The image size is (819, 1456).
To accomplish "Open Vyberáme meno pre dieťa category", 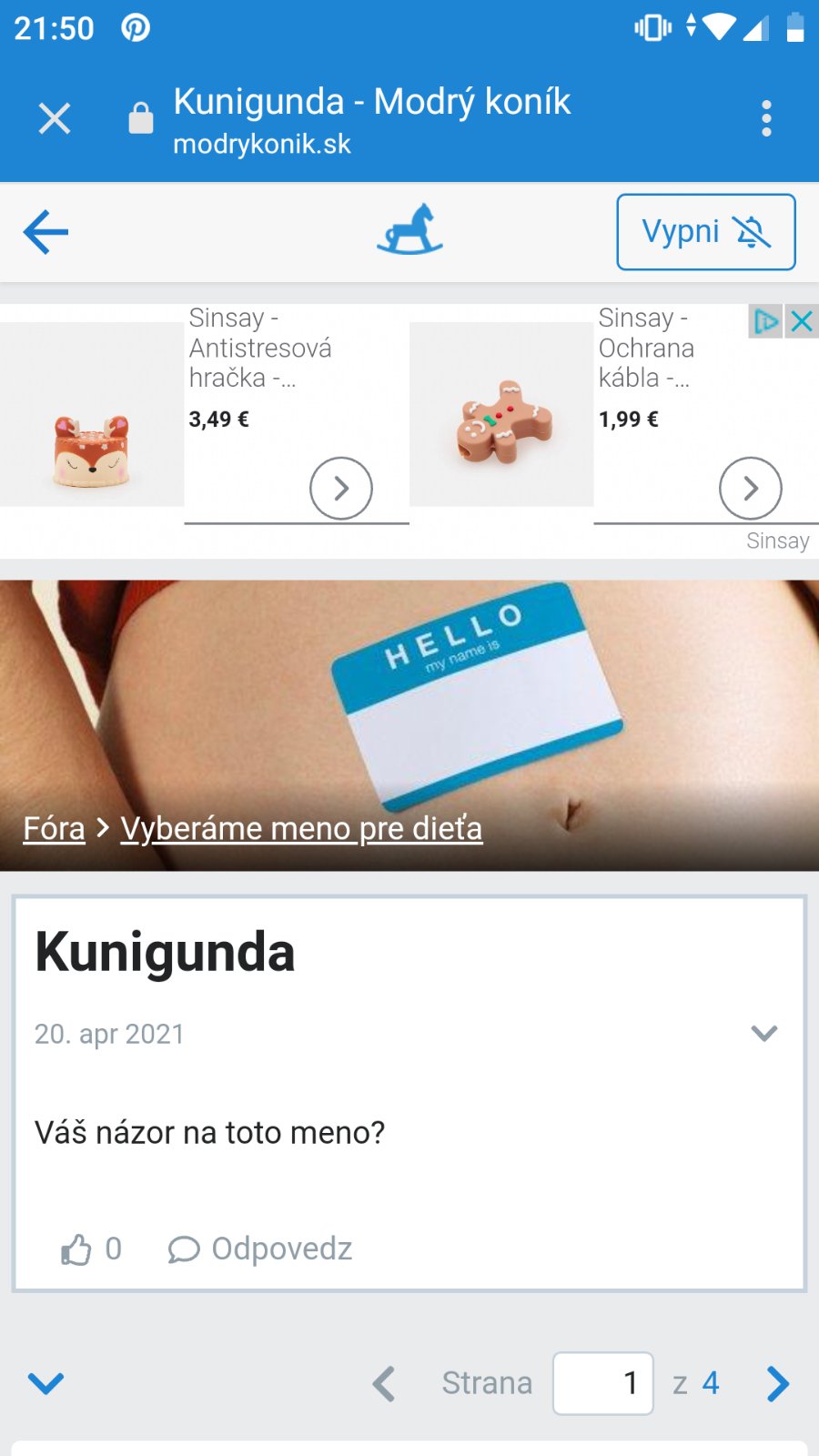I will click(x=301, y=828).
